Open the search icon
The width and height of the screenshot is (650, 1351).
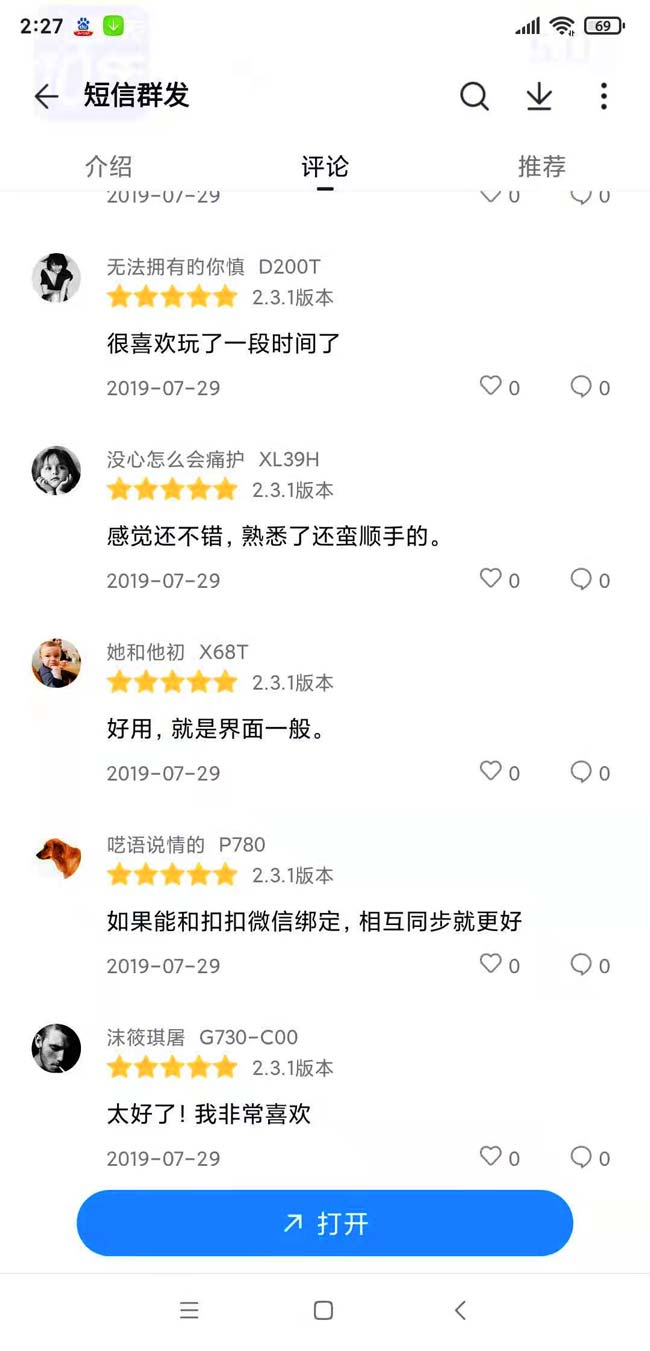474,96
